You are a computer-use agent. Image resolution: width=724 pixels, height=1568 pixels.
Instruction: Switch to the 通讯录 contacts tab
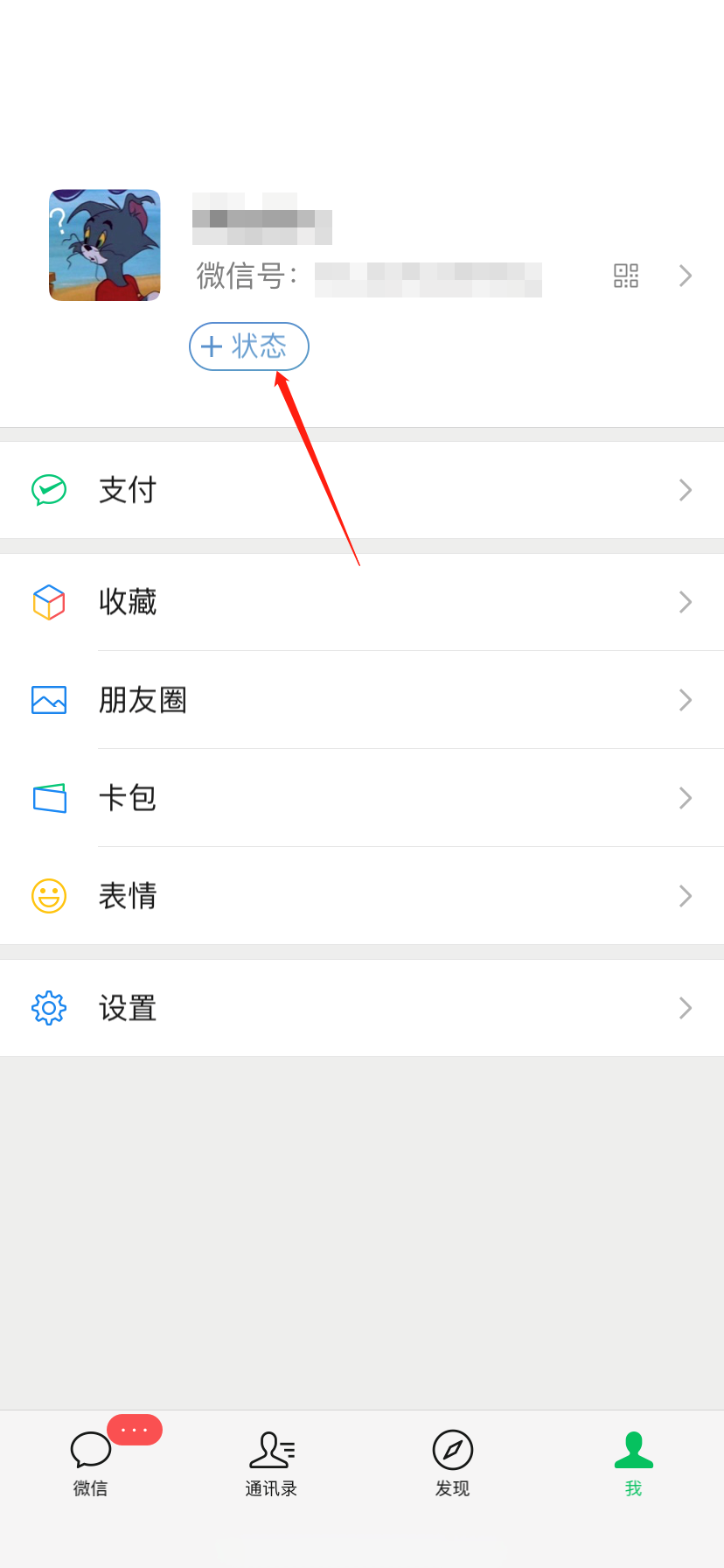[x=272, y=1463]
